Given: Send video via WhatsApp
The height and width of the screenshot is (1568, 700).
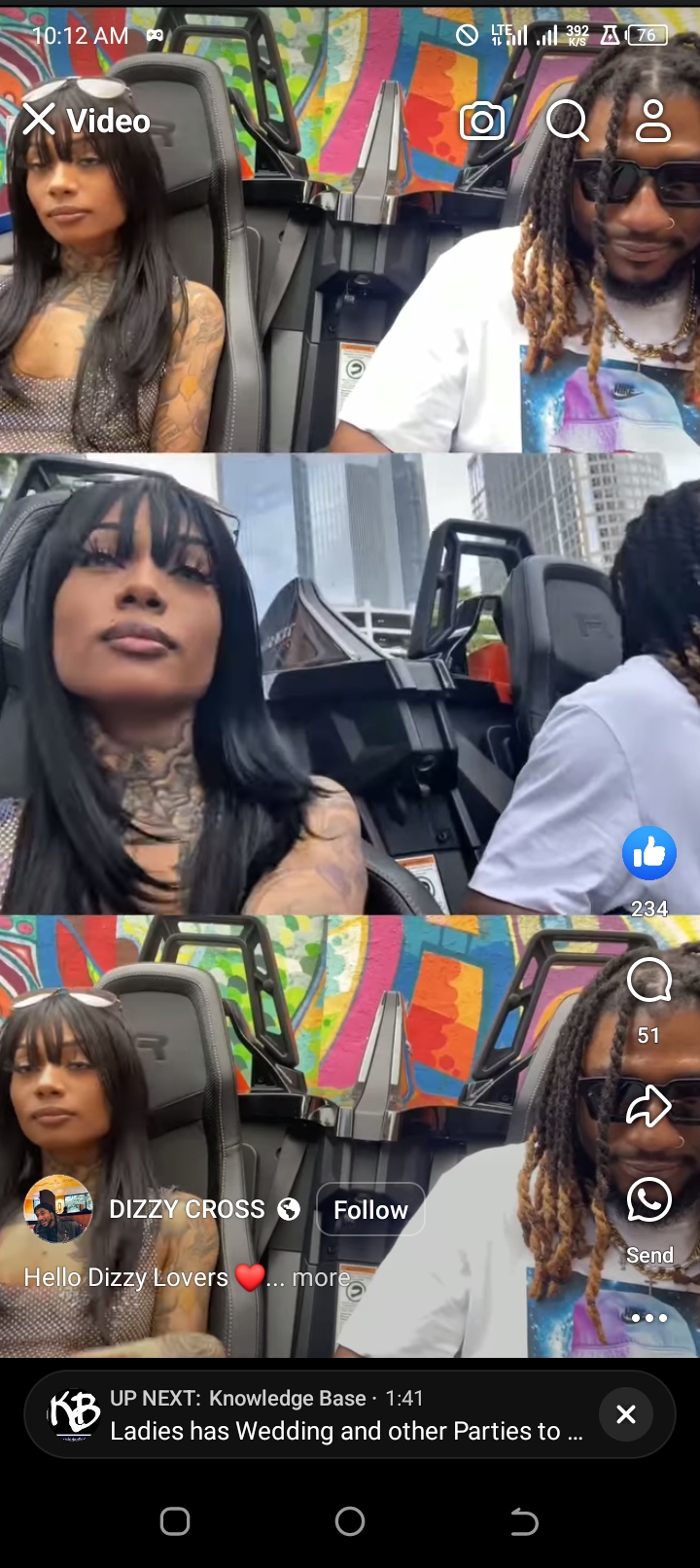Looking at the screenshot, I should click(648, 1201).
